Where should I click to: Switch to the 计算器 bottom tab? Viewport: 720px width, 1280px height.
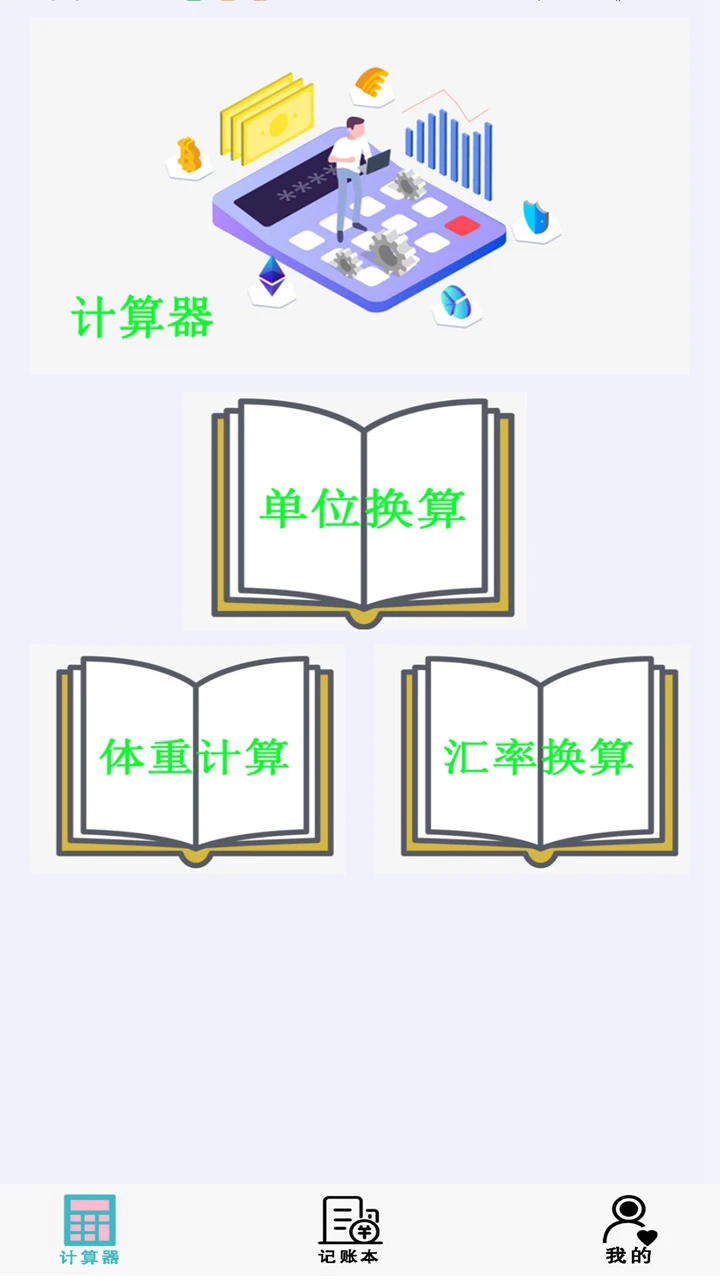click(90, 1229)
